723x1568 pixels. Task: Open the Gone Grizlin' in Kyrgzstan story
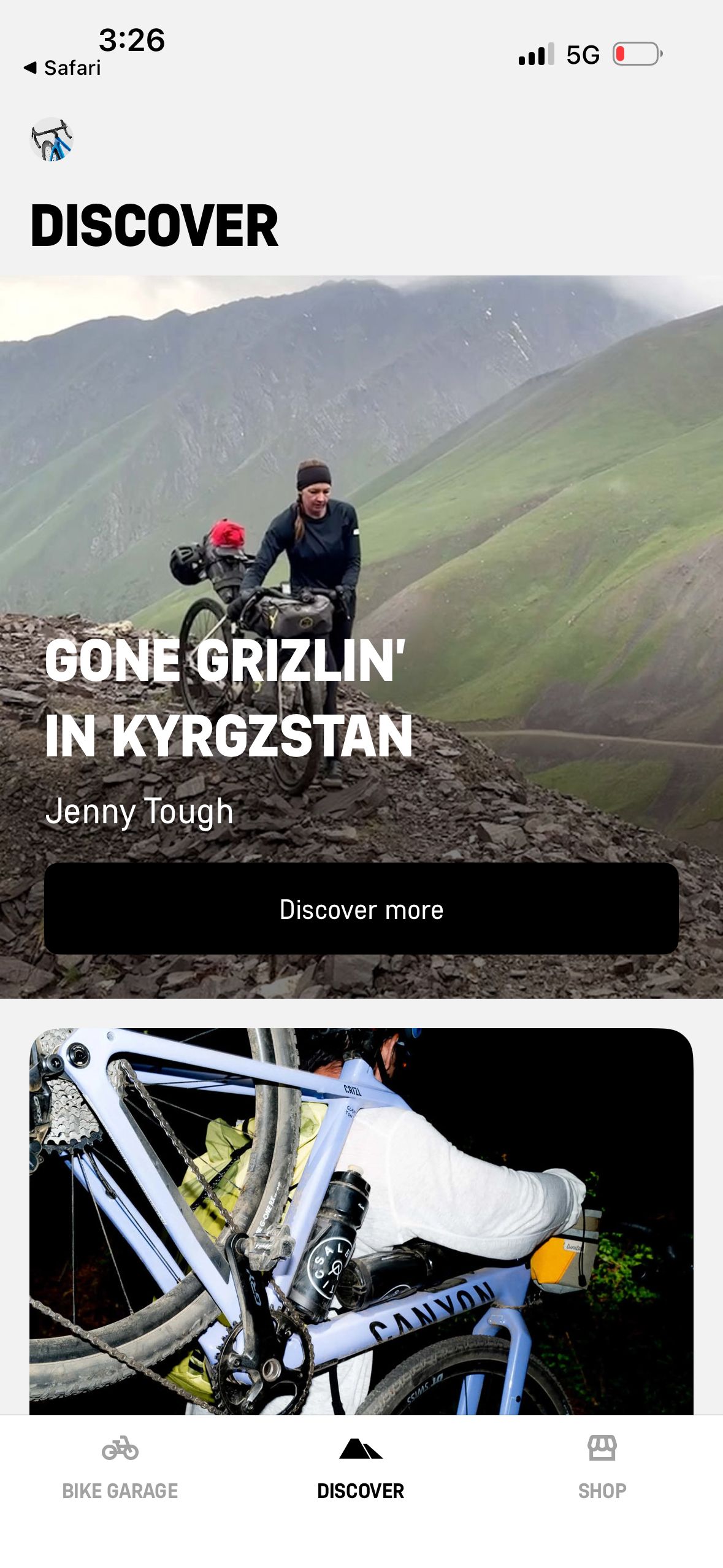228,698
